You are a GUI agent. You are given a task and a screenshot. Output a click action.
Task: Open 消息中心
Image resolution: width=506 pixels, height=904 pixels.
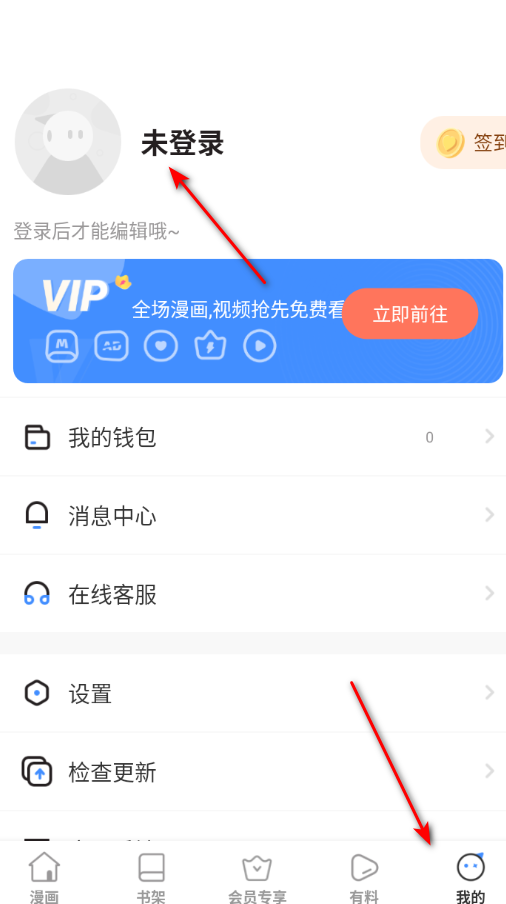[253, 515]
